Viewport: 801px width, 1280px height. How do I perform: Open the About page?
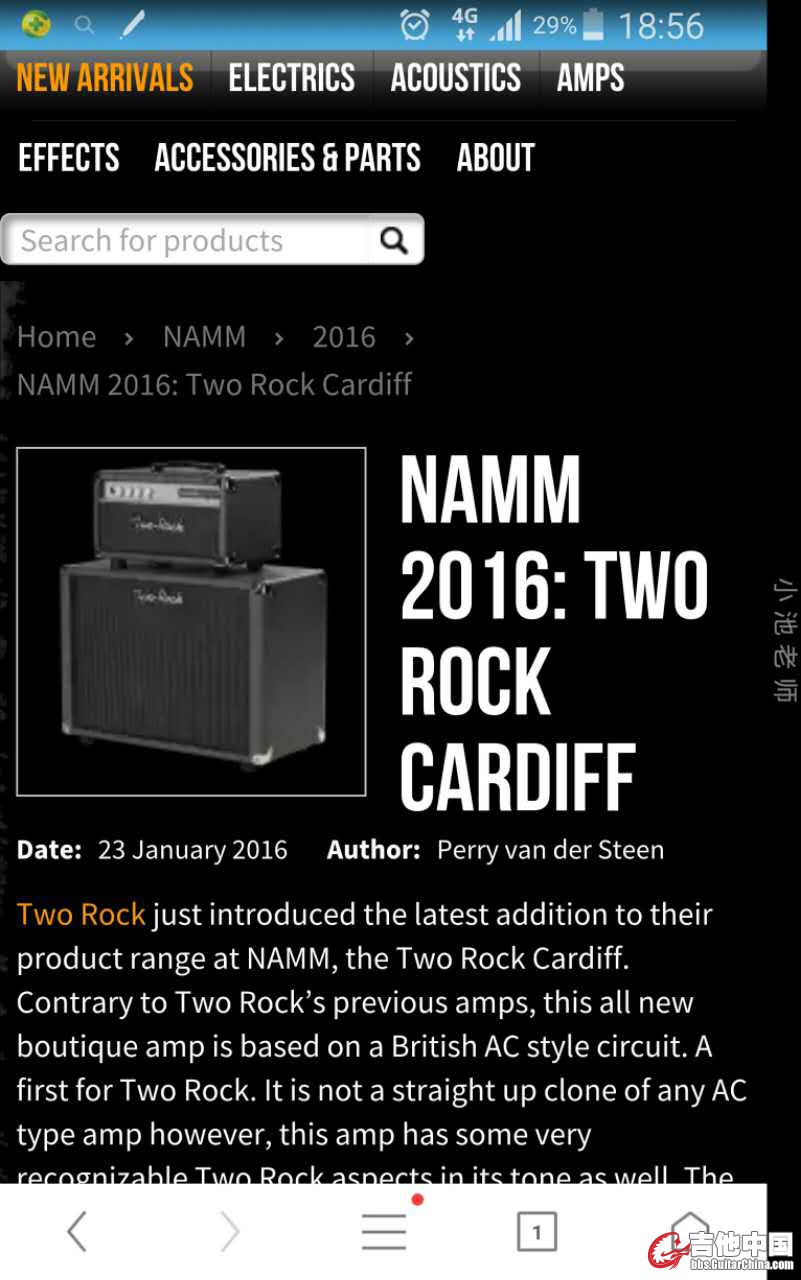coord(495,158)
